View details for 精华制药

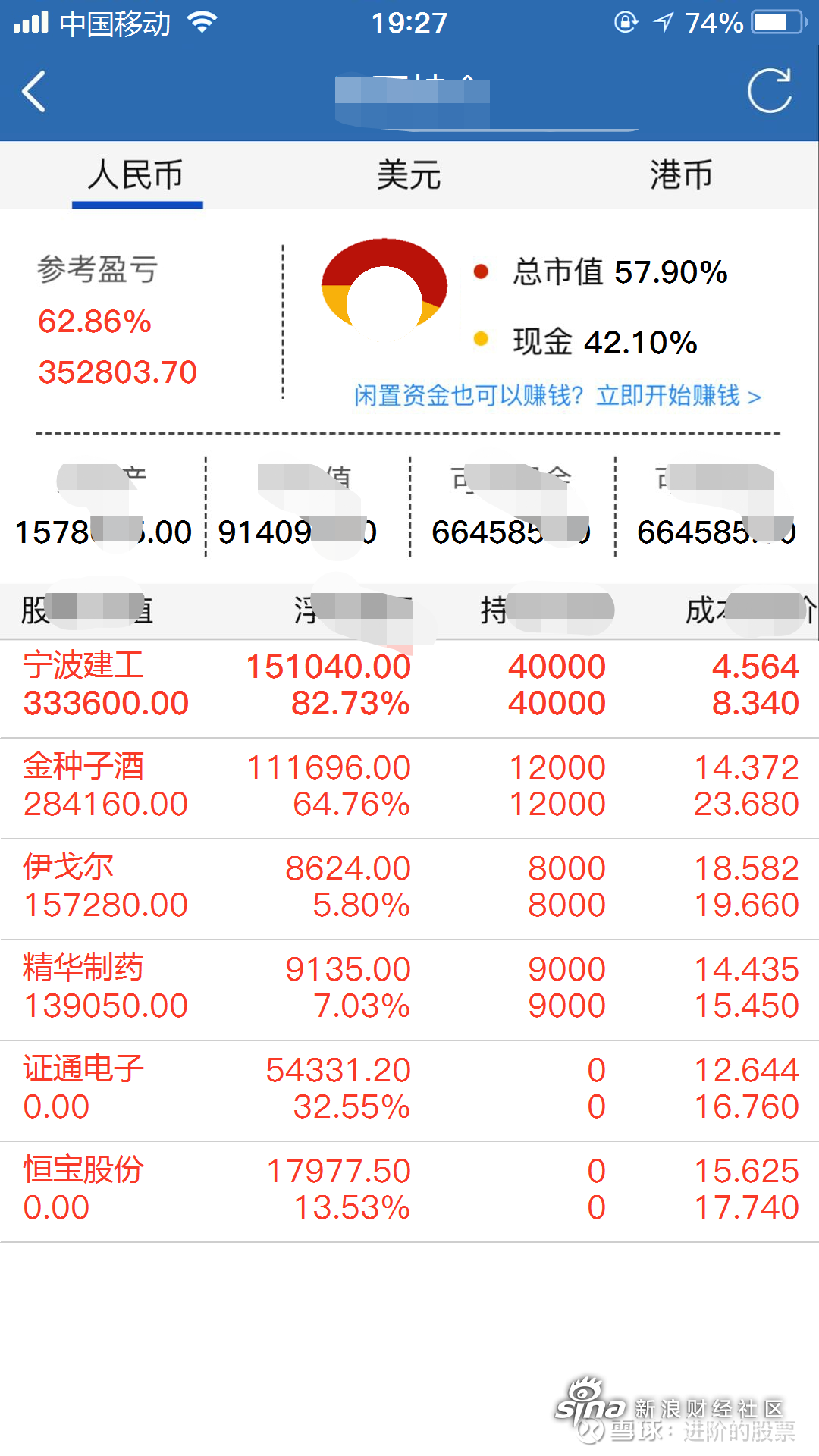coord(409,990)
